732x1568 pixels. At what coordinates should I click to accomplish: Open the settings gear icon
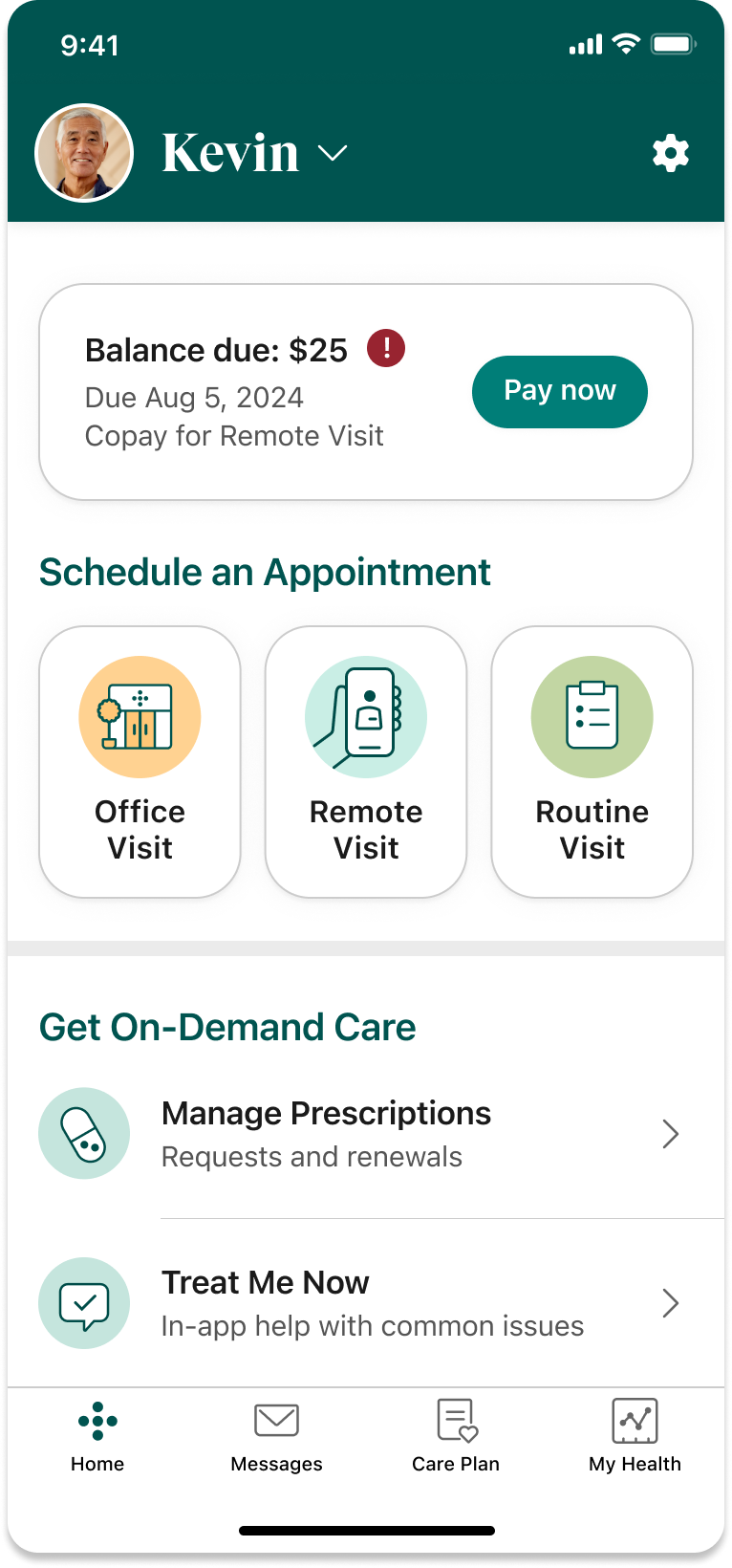point(671,153)
